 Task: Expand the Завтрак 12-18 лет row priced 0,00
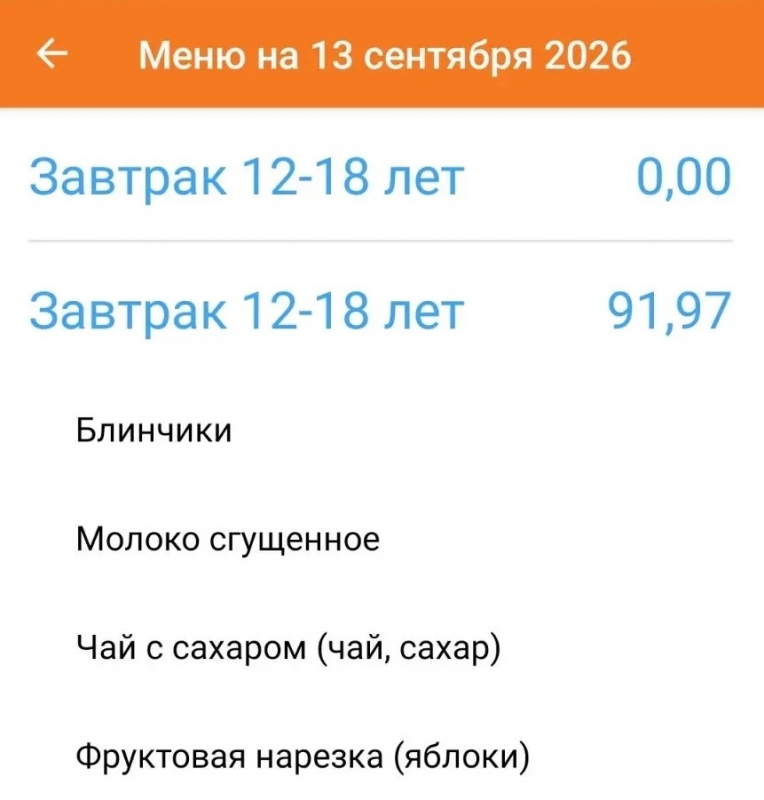click(381, 177)
